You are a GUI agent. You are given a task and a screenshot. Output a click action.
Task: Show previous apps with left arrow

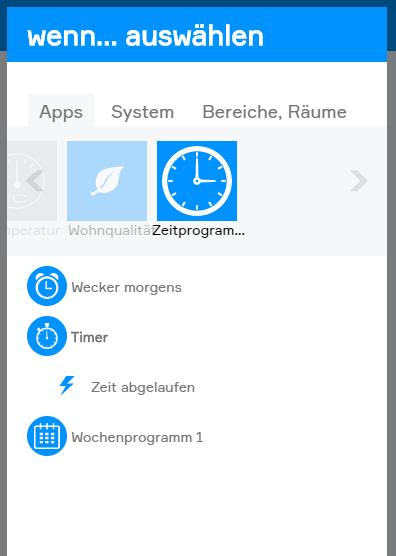(x=35, y=181)
